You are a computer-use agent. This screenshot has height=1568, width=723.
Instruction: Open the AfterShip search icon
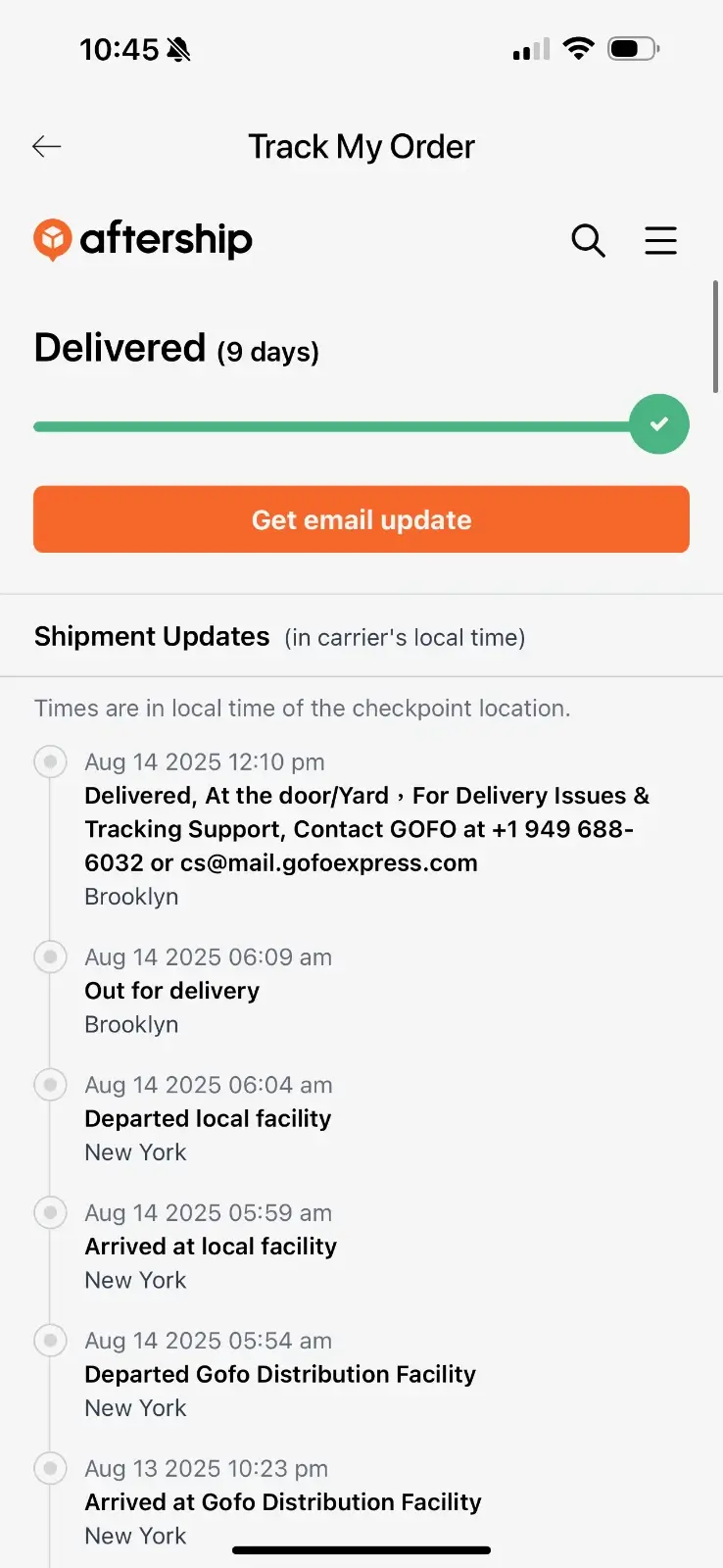[x=588, y=240]
